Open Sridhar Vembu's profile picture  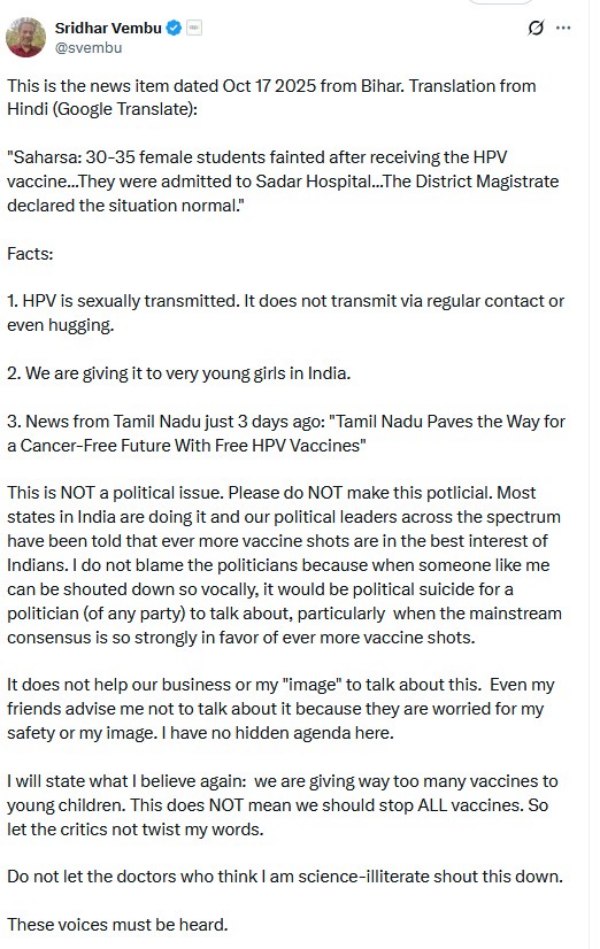coord(25,37)
